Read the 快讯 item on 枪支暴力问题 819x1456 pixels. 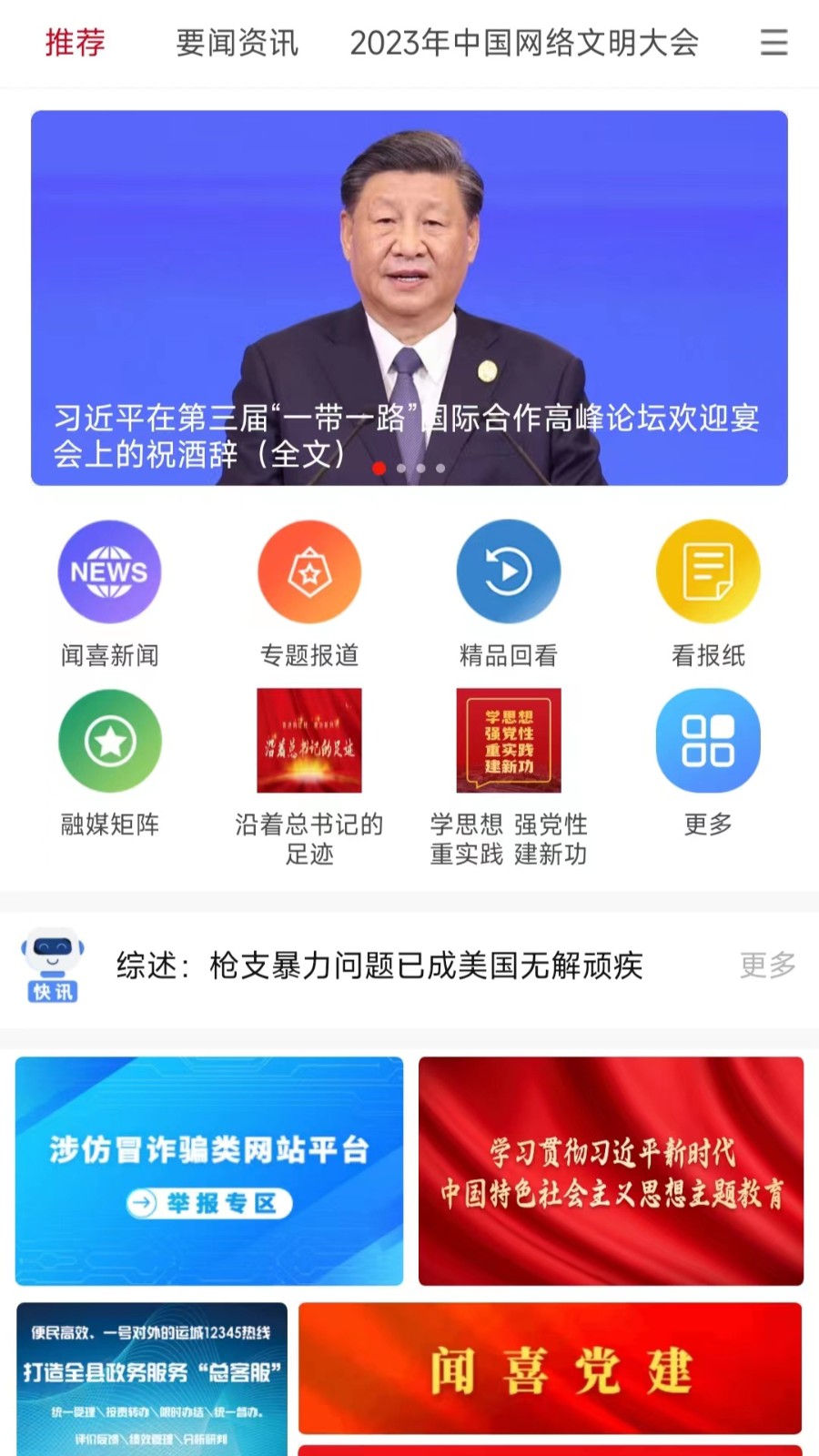click(x=379, y=966)
